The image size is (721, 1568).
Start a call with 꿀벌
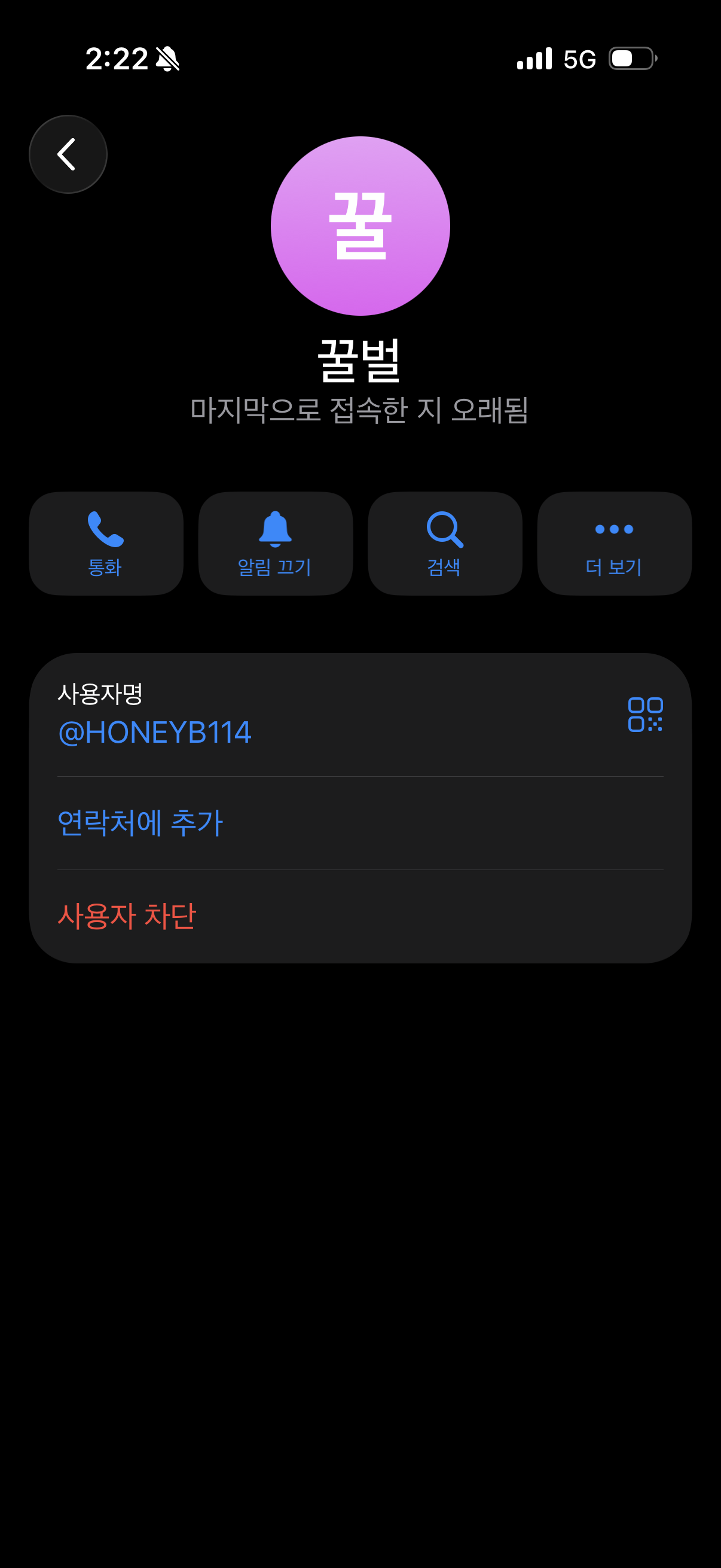[x=106, y=543]
